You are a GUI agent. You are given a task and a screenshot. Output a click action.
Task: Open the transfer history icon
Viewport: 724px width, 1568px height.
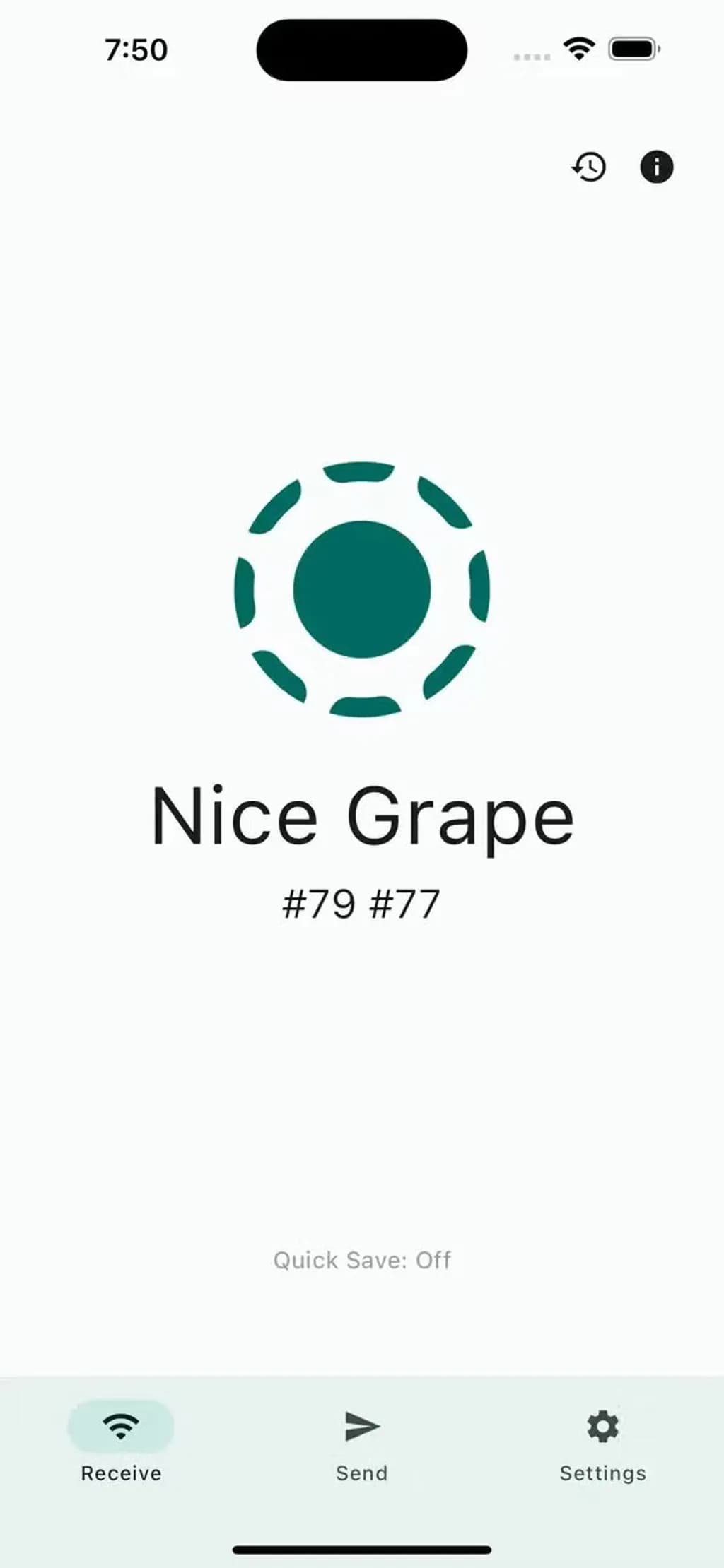pyautogui.click(x=588, y=167)
